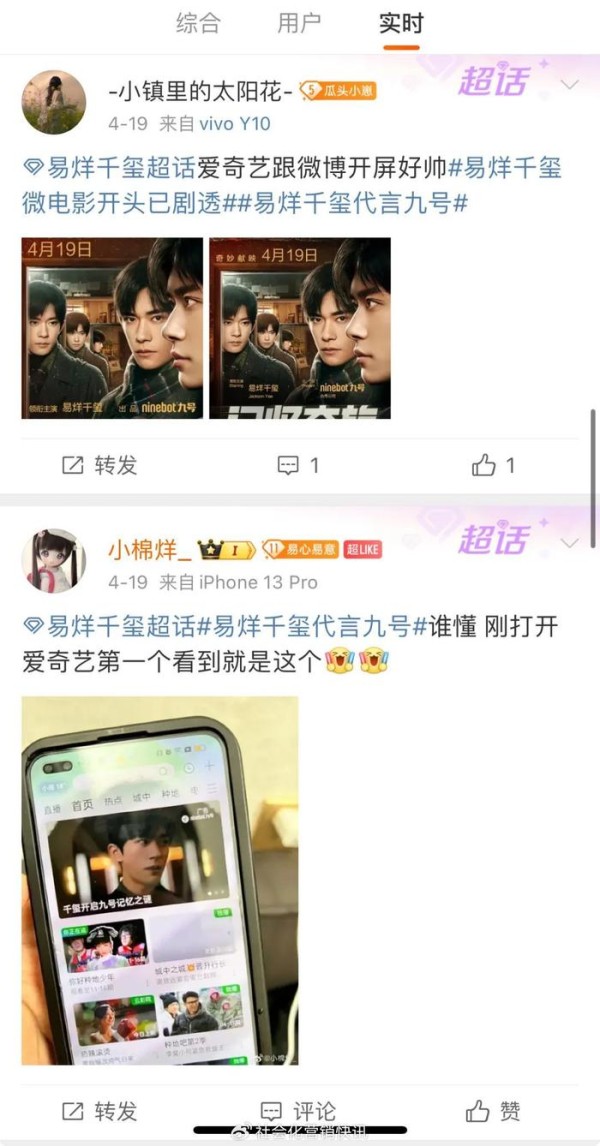
Task: Like the post by 小镇里的太阳花
Action: point(493,465)
